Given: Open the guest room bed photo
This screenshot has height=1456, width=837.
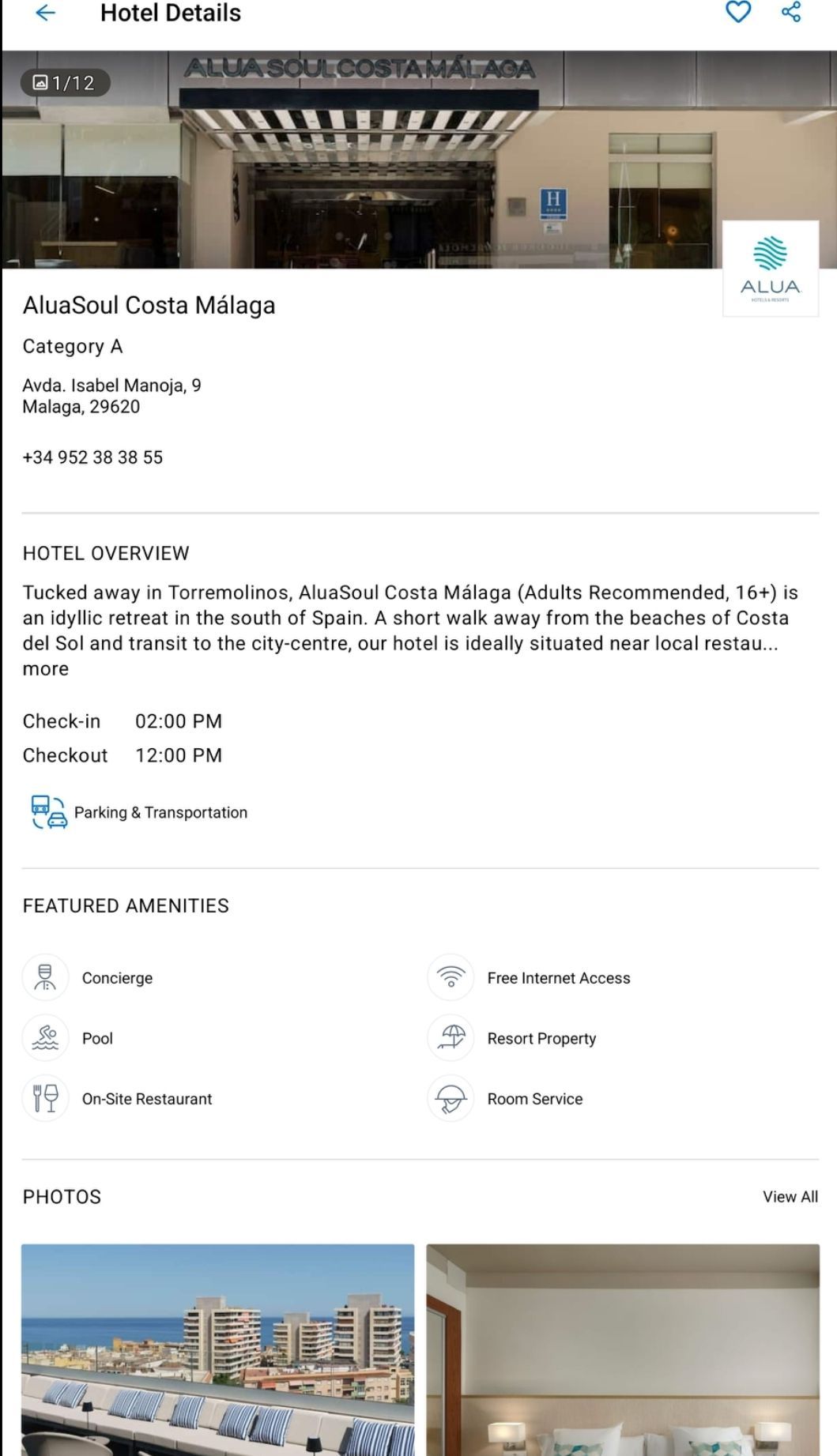Looking at the screenshot, I should (x=623, y=1350).
